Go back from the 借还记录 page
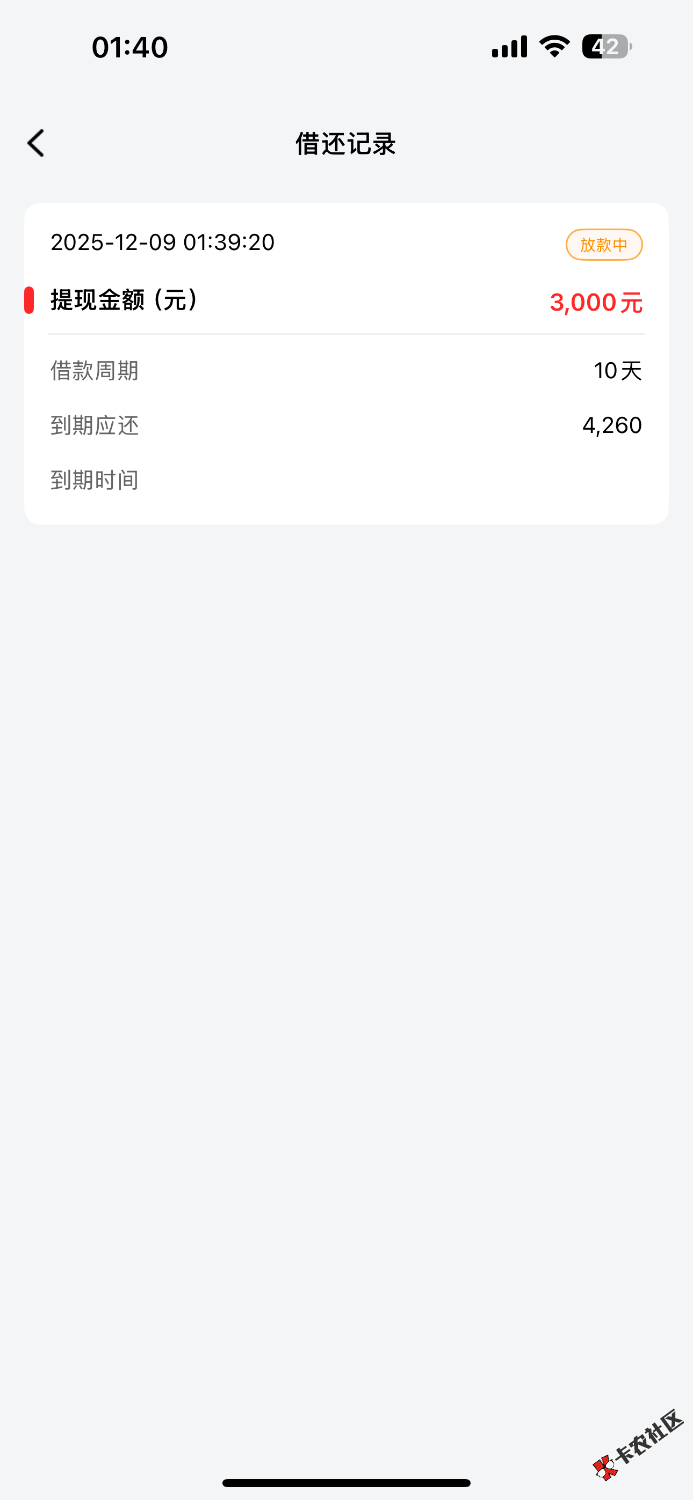The width and height of the screenshot is (693, 1500). [36, 144]
